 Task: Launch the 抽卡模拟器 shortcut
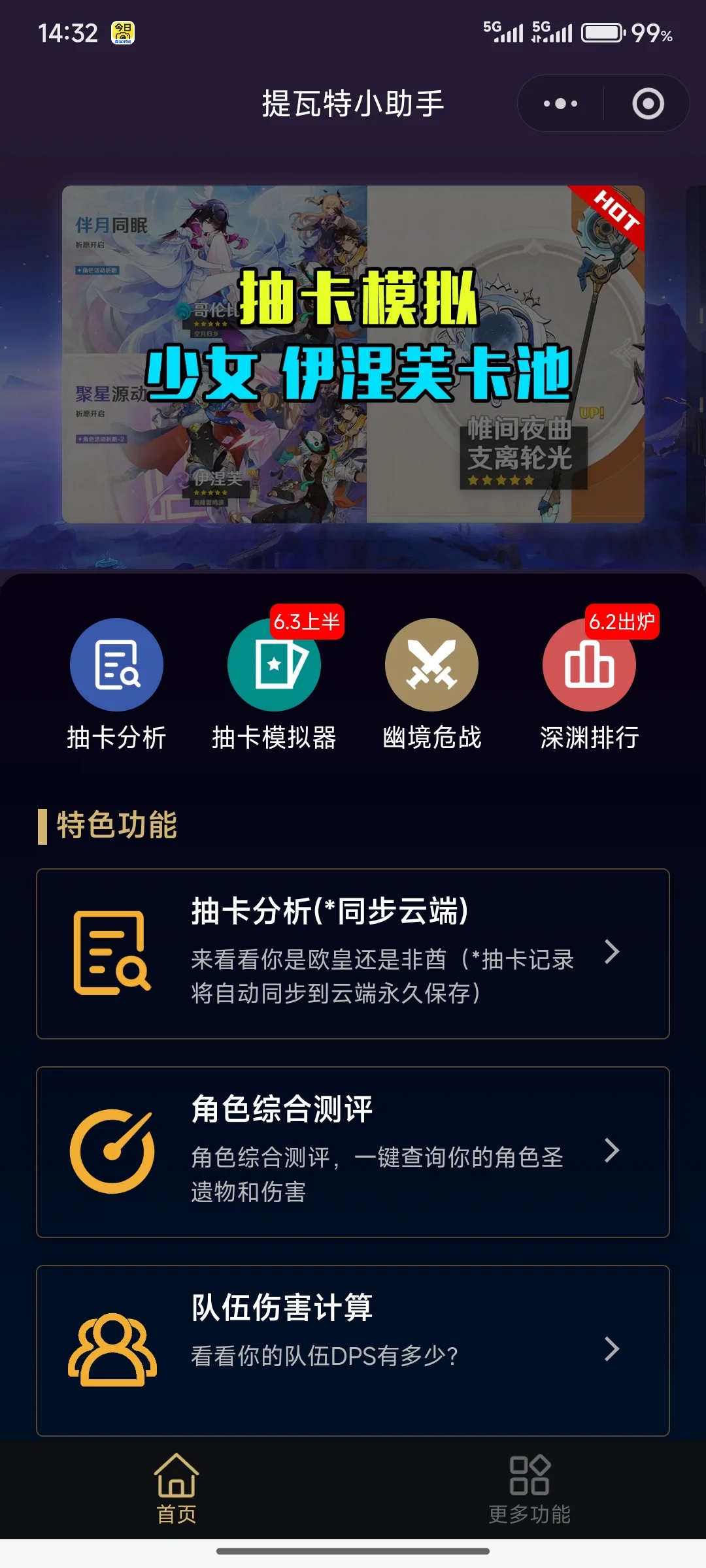274,665
